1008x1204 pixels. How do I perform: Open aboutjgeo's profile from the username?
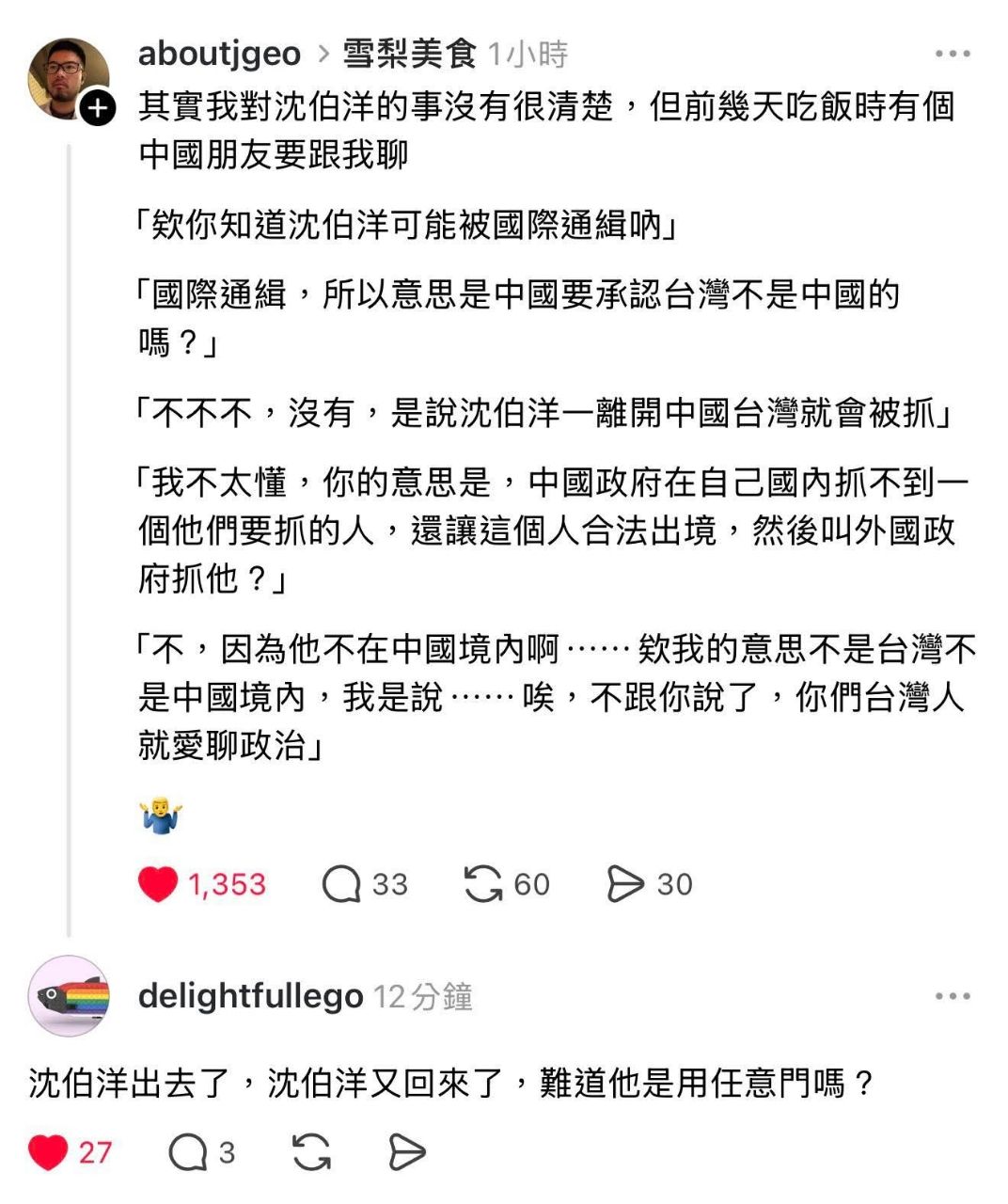click(219, 54)
